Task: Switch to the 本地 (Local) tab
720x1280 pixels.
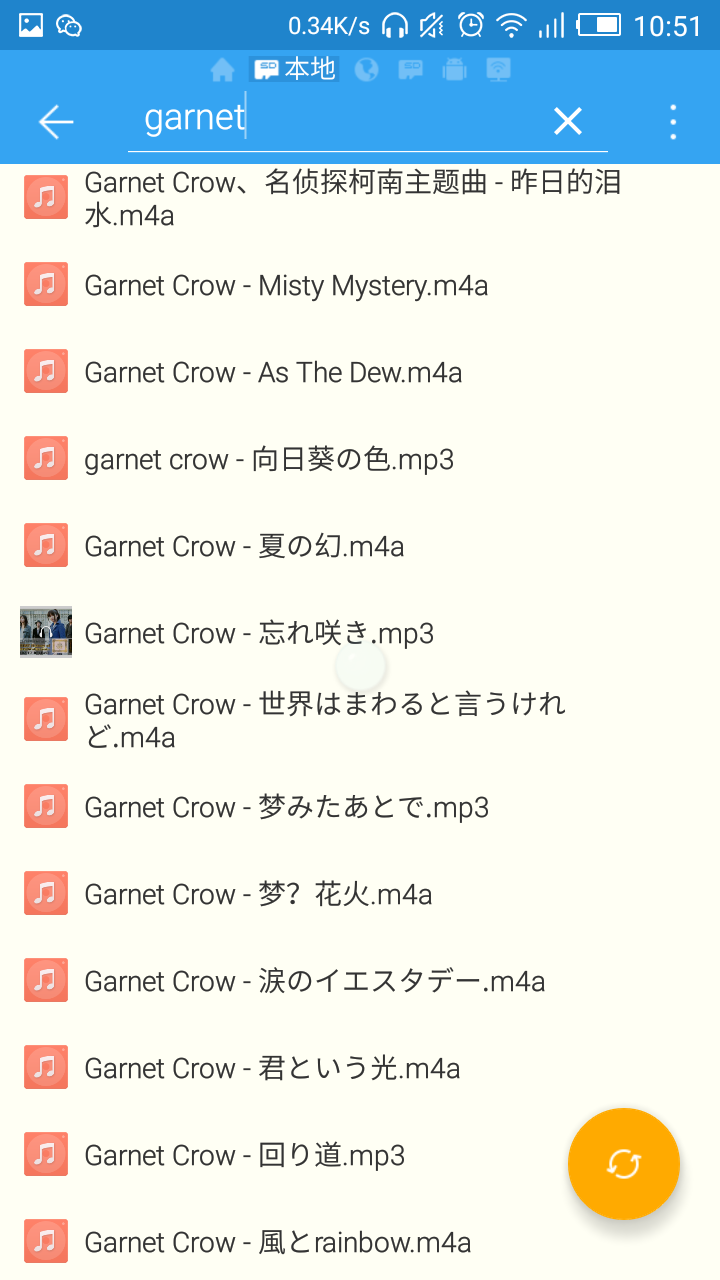Action: coord(295,70)
